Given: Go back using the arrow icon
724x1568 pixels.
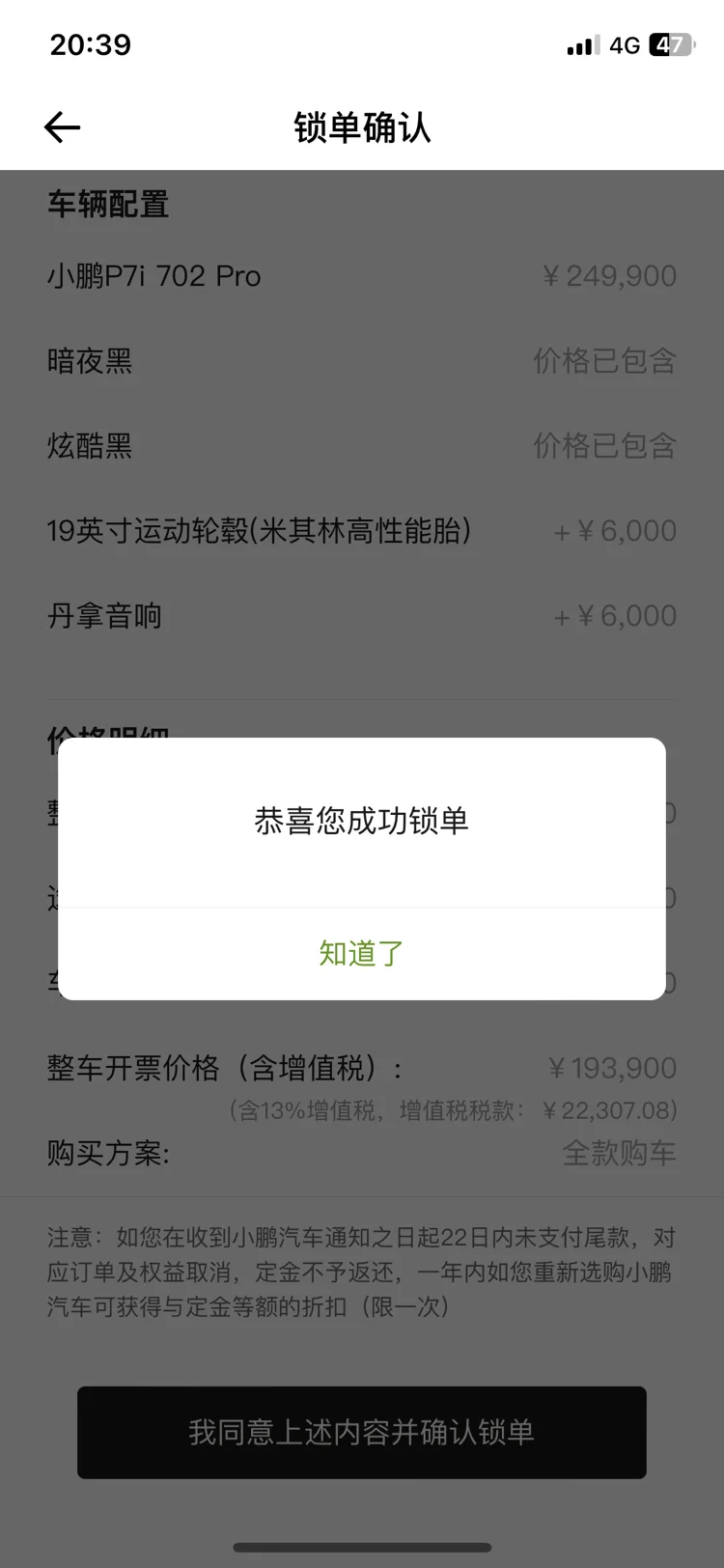Looking at the screenshot, I should point(63,127).
